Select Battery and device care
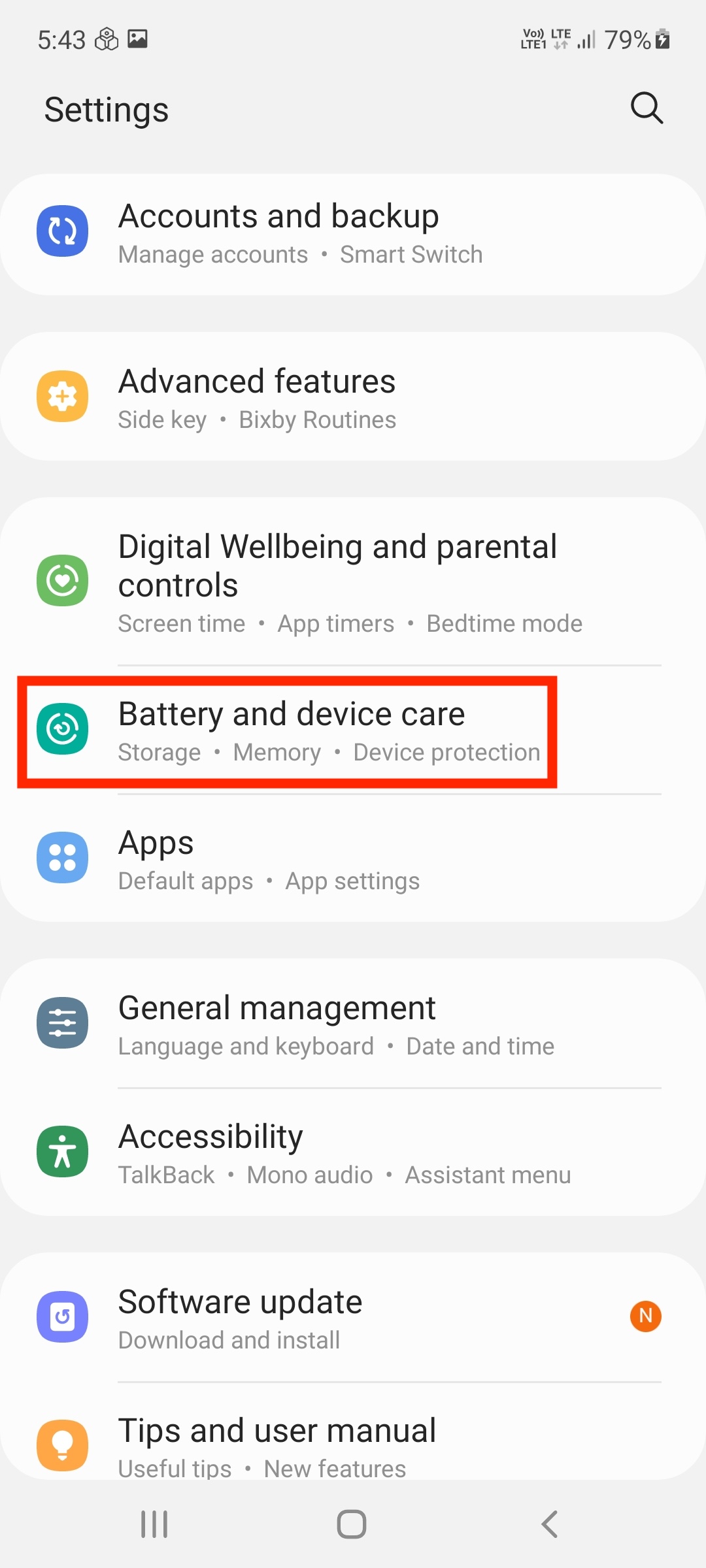 coord(353,730)
